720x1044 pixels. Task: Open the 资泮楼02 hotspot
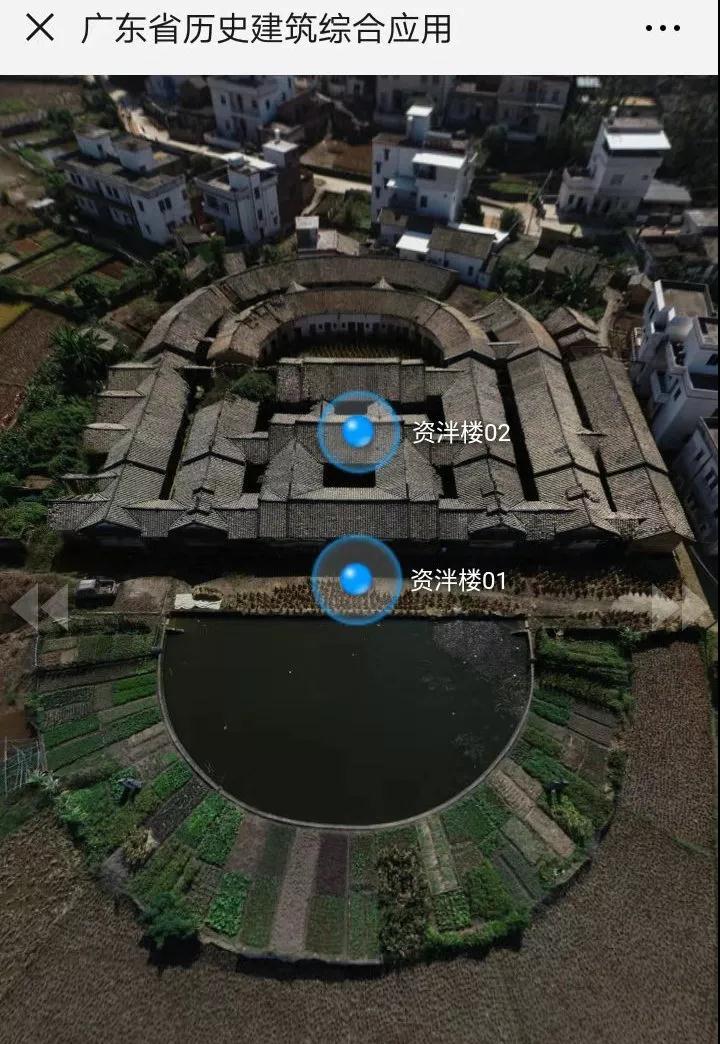pyautogui.click(x=357, y=432)
